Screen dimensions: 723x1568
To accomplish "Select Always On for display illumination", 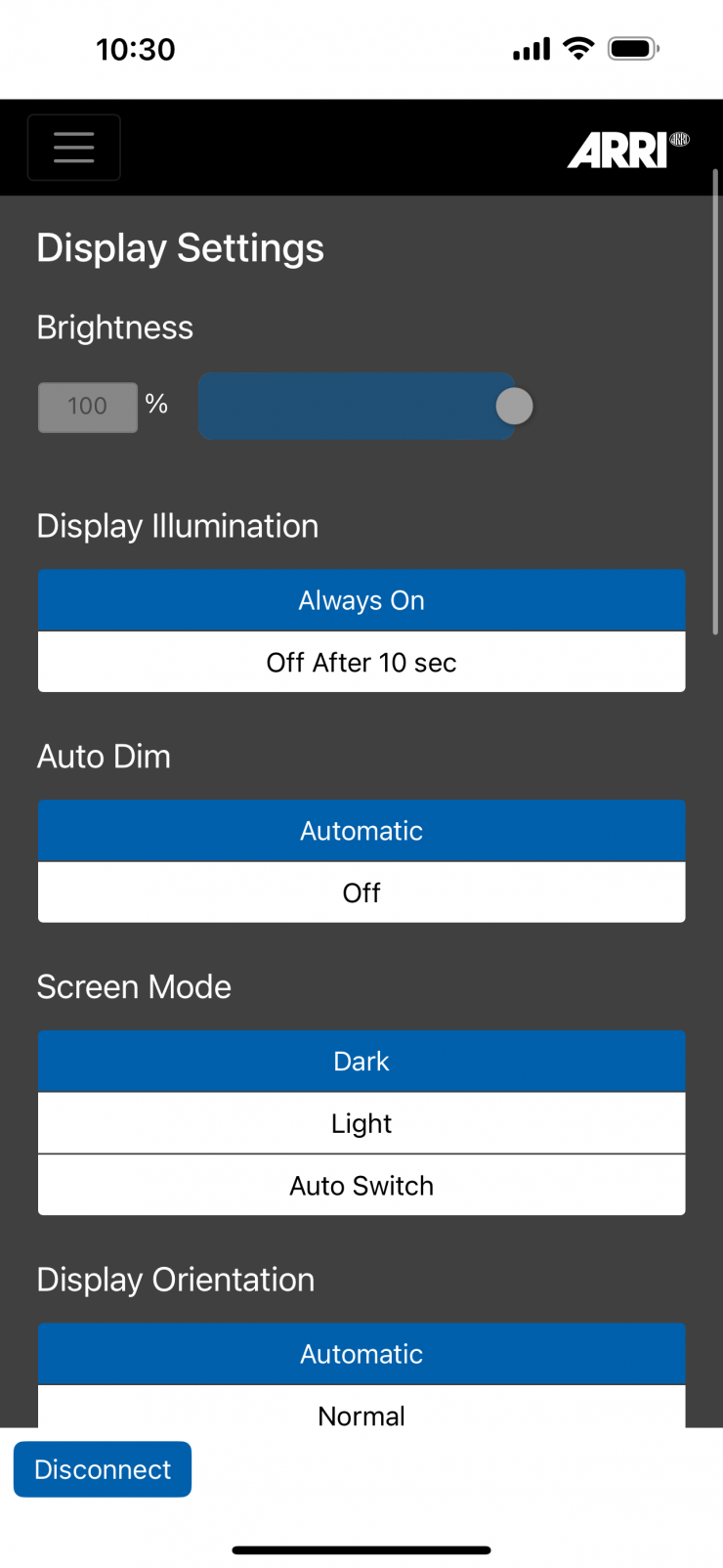I will click(361, 600).
